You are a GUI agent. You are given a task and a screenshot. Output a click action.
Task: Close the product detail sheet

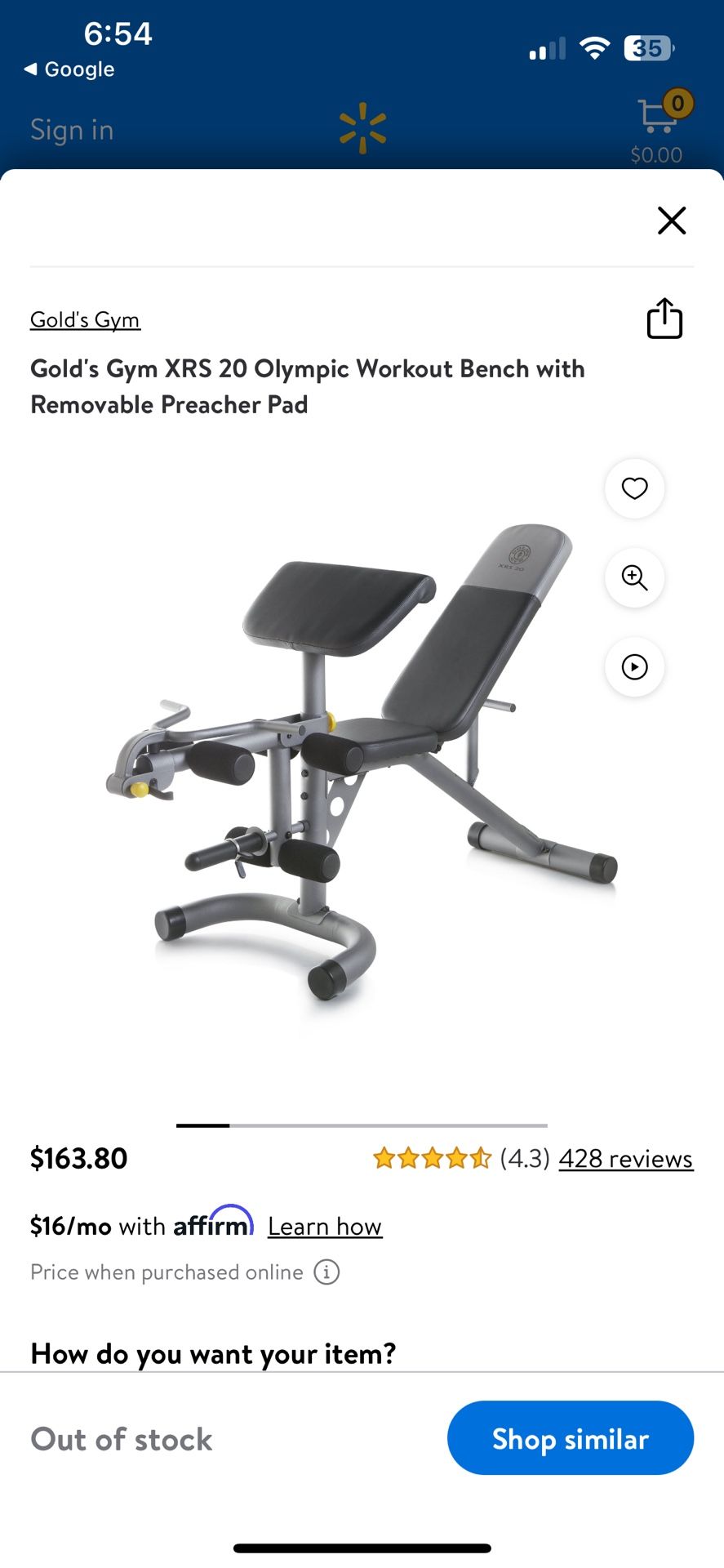click(x=672, y=220)
